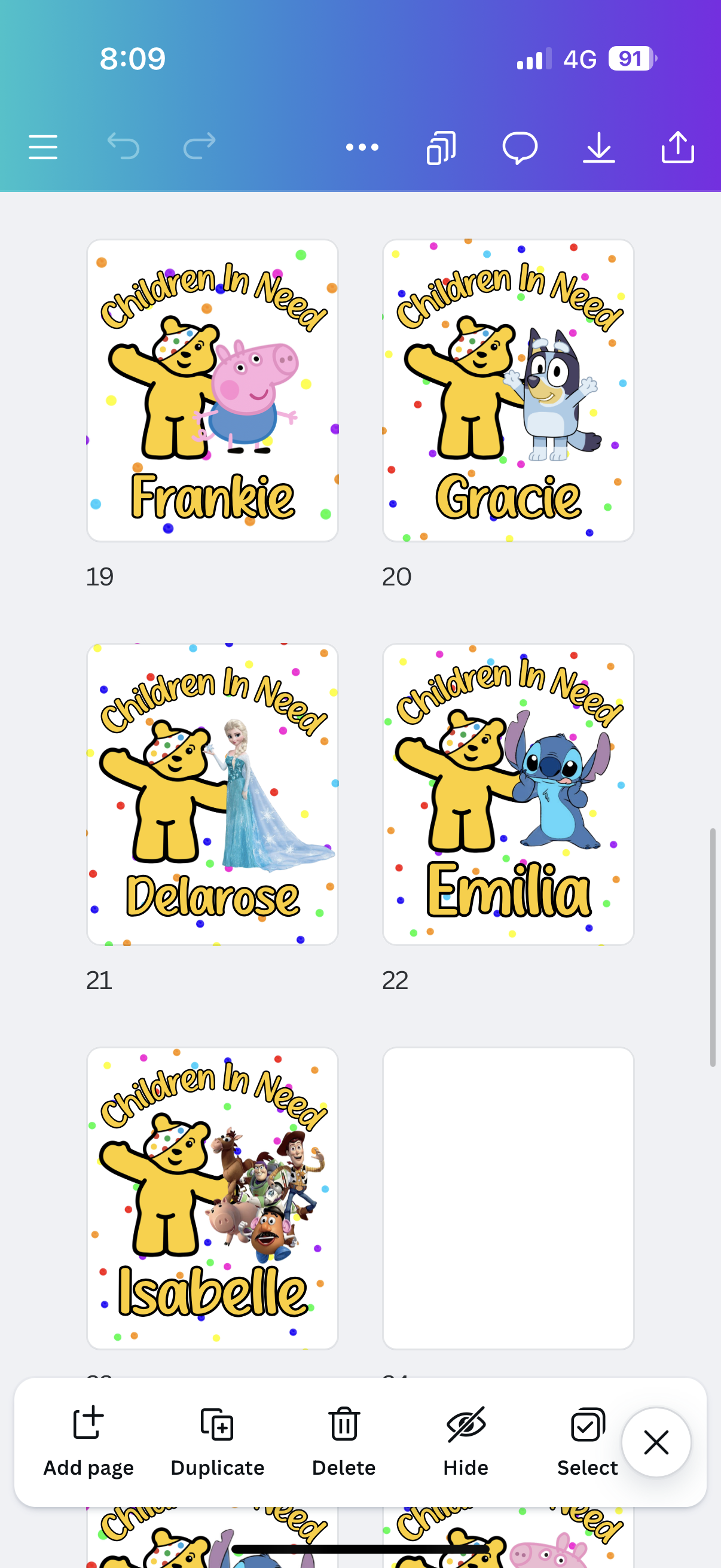
Task: Open the Delarose page 21
Action: [x=212, y=794]
